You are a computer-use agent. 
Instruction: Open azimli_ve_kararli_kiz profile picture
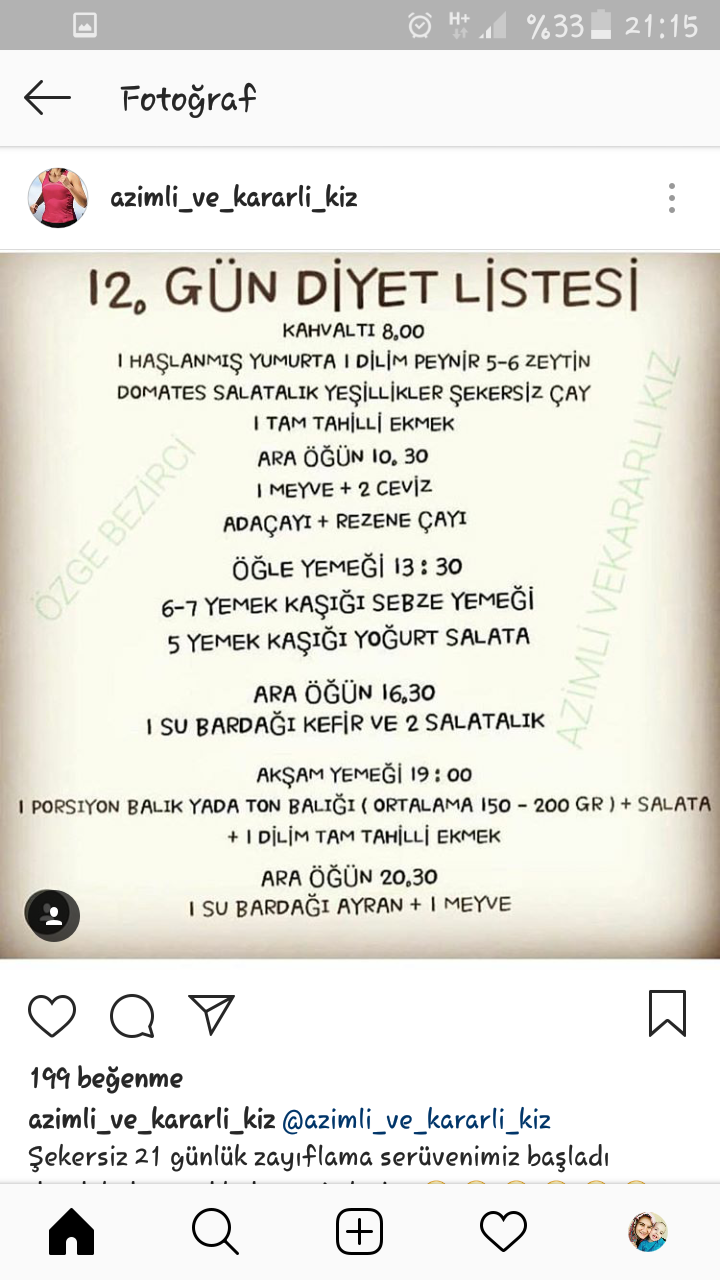pos(58,198)
